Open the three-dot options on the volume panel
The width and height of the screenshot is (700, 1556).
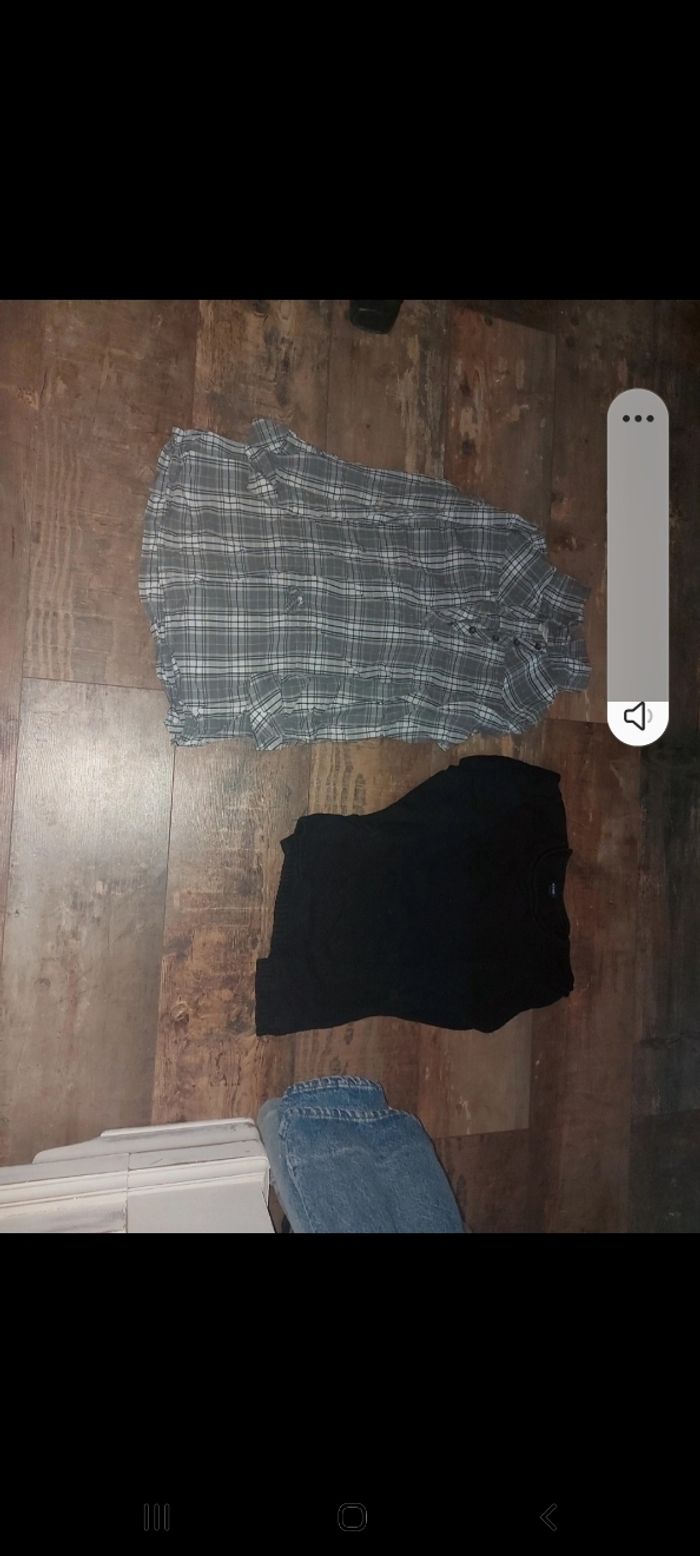[637, 418]
